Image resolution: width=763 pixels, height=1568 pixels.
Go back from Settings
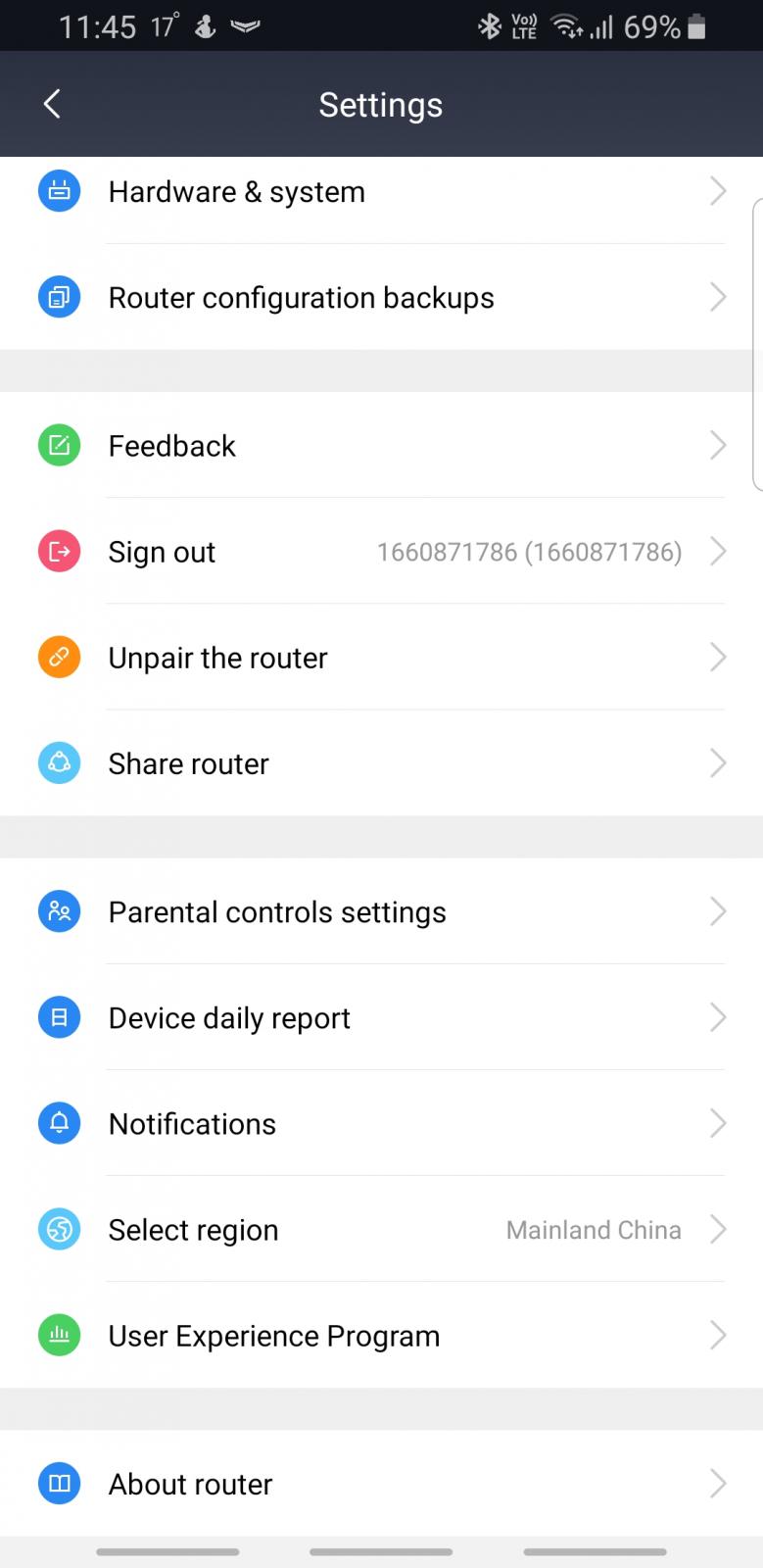click(x=53, y=104)
